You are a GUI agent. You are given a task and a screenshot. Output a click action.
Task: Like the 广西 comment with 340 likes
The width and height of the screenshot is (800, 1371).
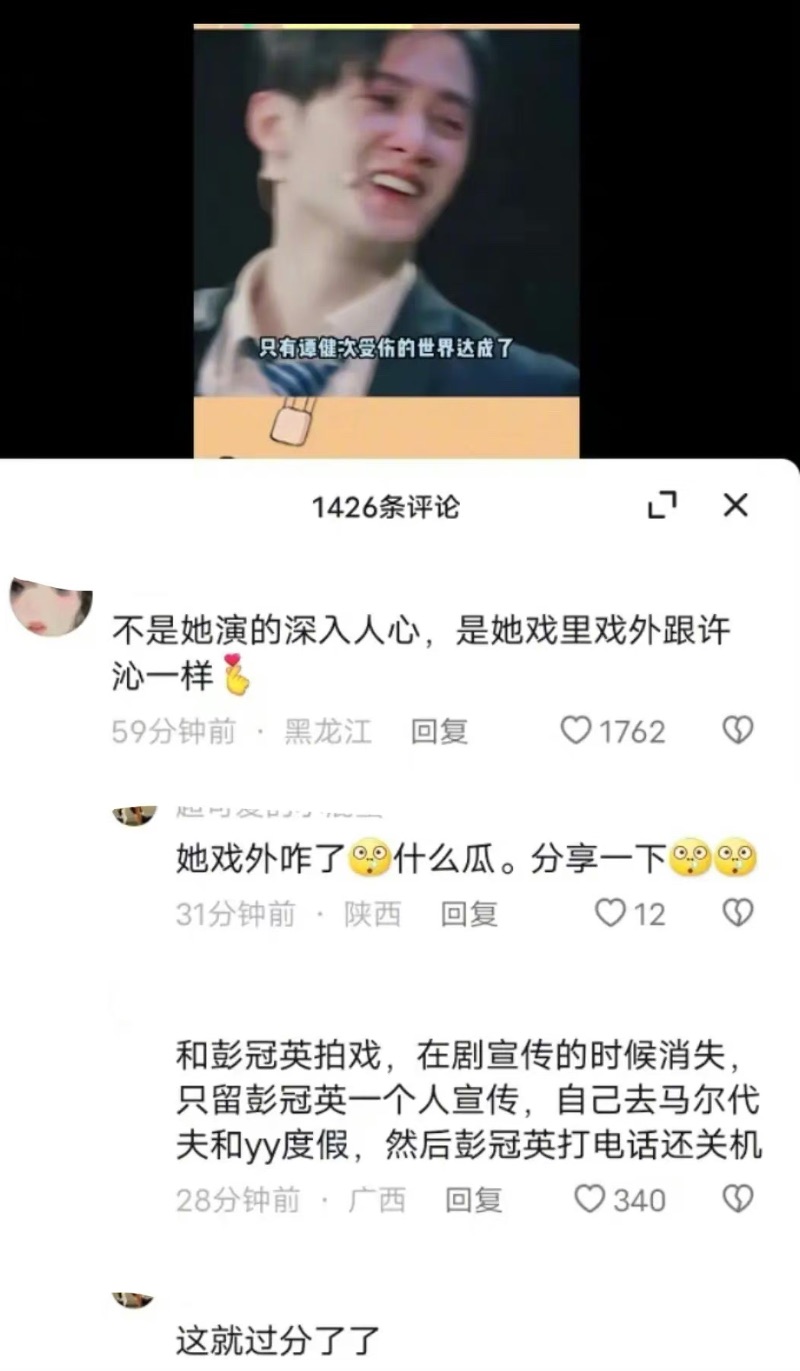[x=590, y=1199]
